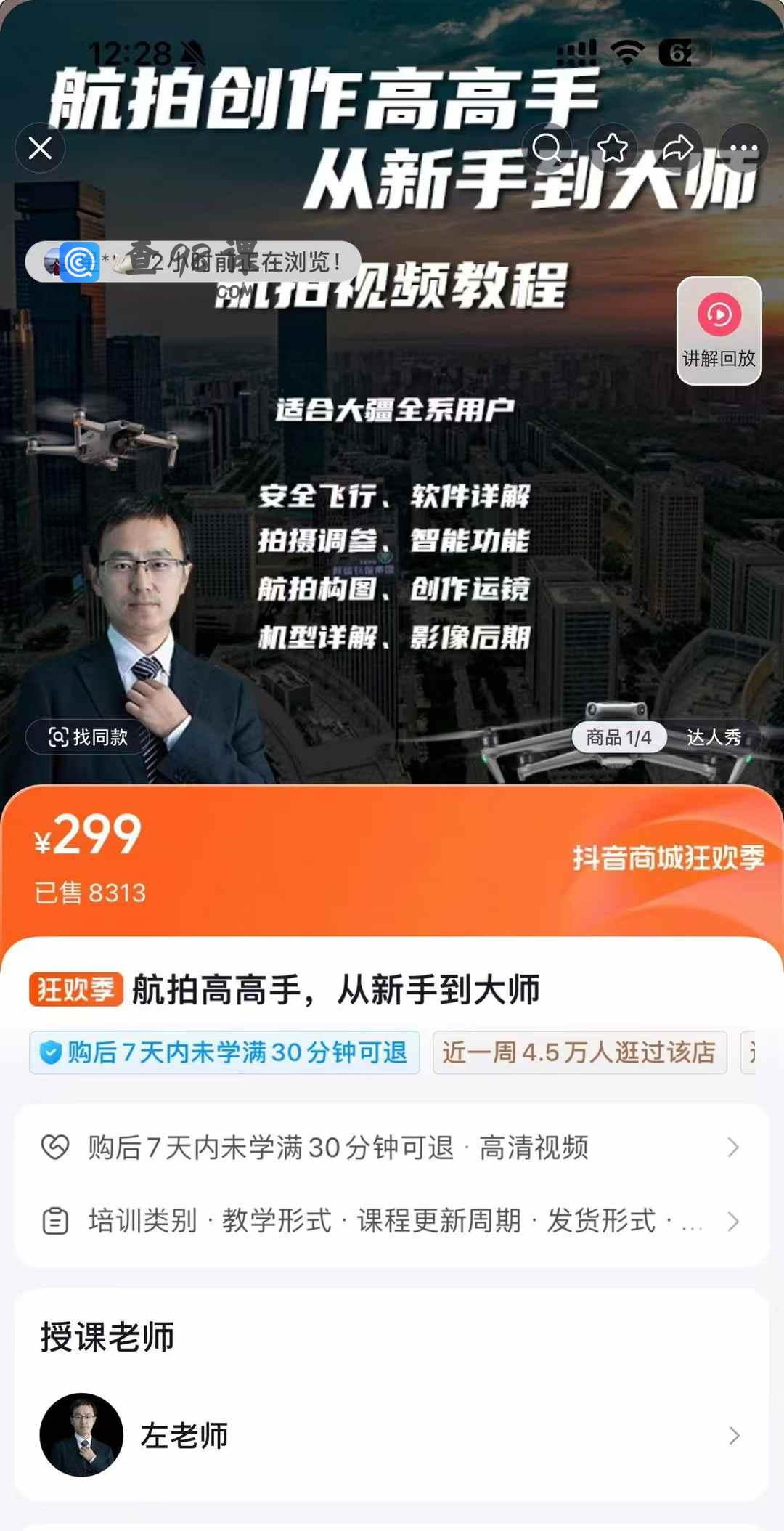Screen dimensions: 784x1531
Task: Tap 找同款 to find similar items
Action: (x=87, y=737)
